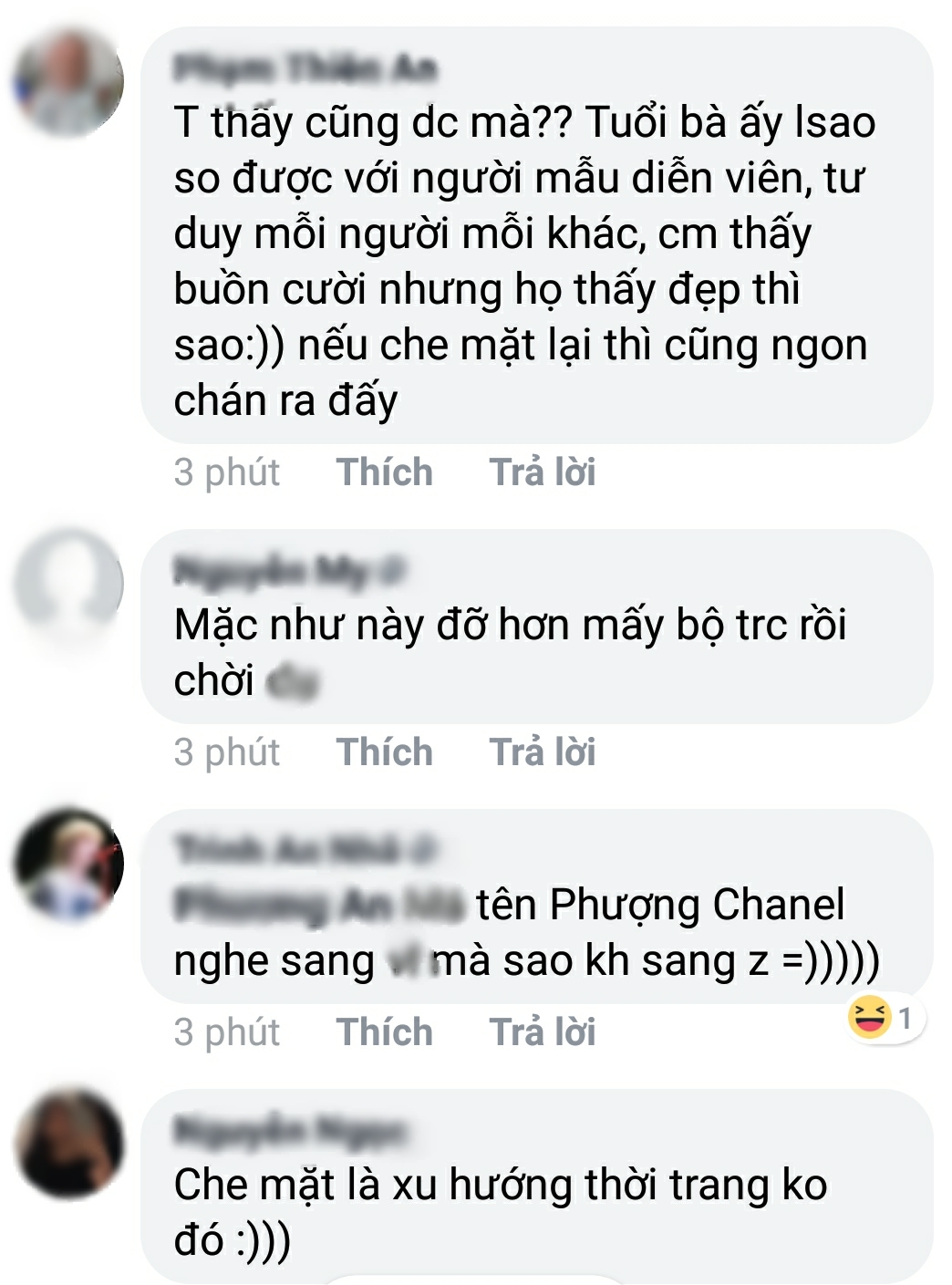952x1285 pixels.
Task: Like the "tên Phượng Chanel" comment
Action: tap(384, 1032)
